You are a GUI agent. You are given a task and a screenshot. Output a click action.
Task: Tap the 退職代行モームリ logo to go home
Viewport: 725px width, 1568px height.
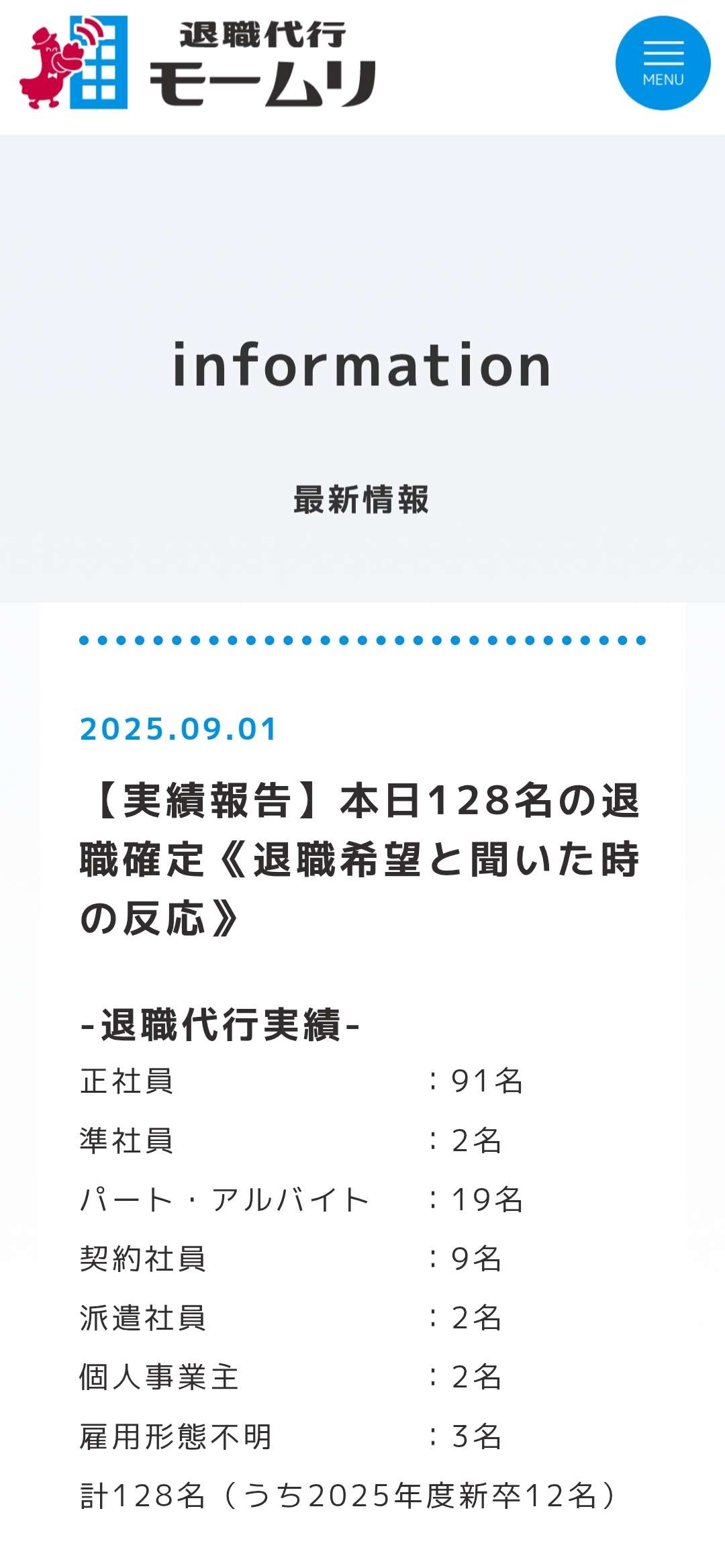tap(198, 63)
